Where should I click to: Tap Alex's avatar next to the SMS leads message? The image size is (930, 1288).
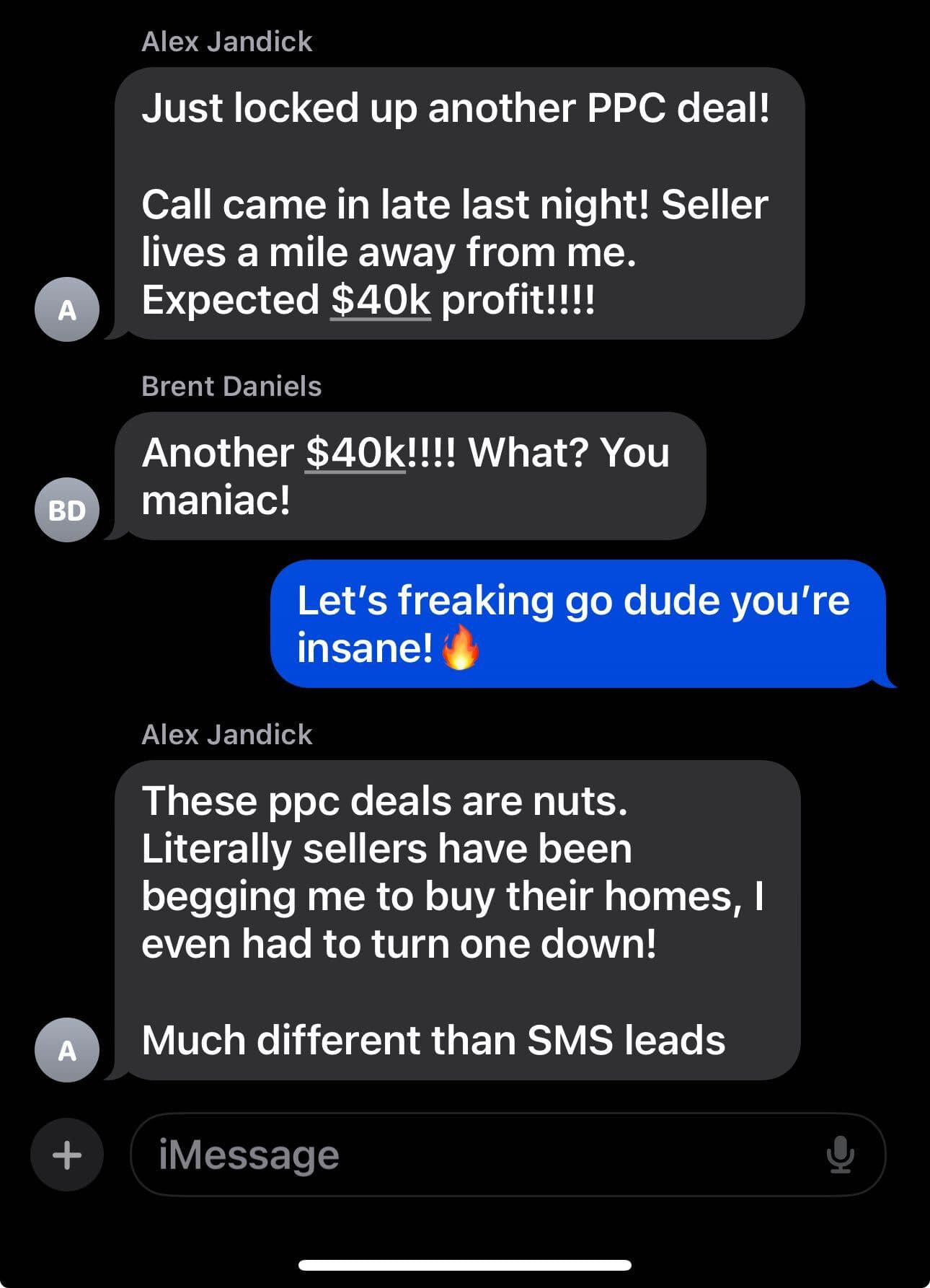tap(67, 1049)
